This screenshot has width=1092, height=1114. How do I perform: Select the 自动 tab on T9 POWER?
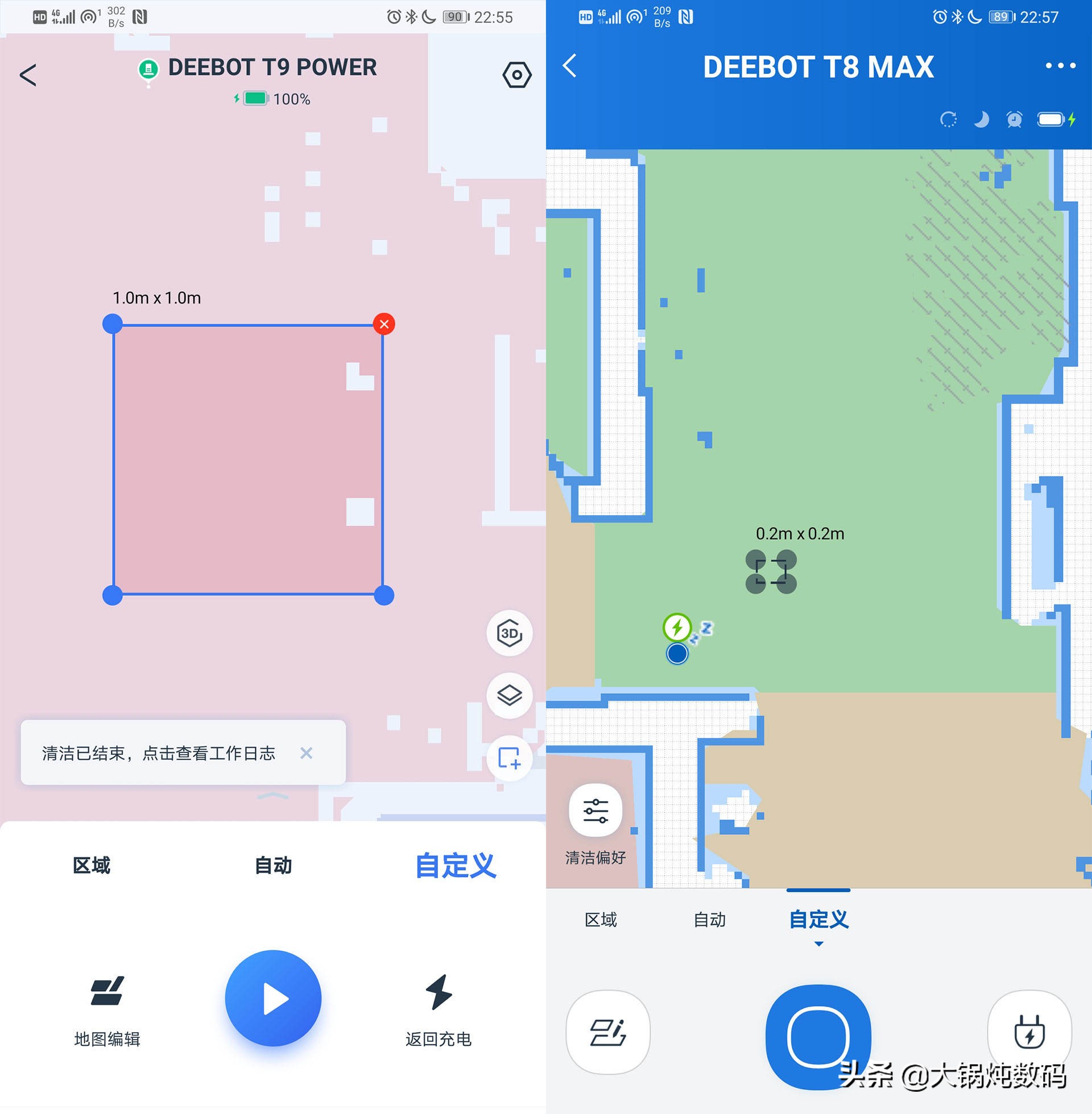click(273, 865)
